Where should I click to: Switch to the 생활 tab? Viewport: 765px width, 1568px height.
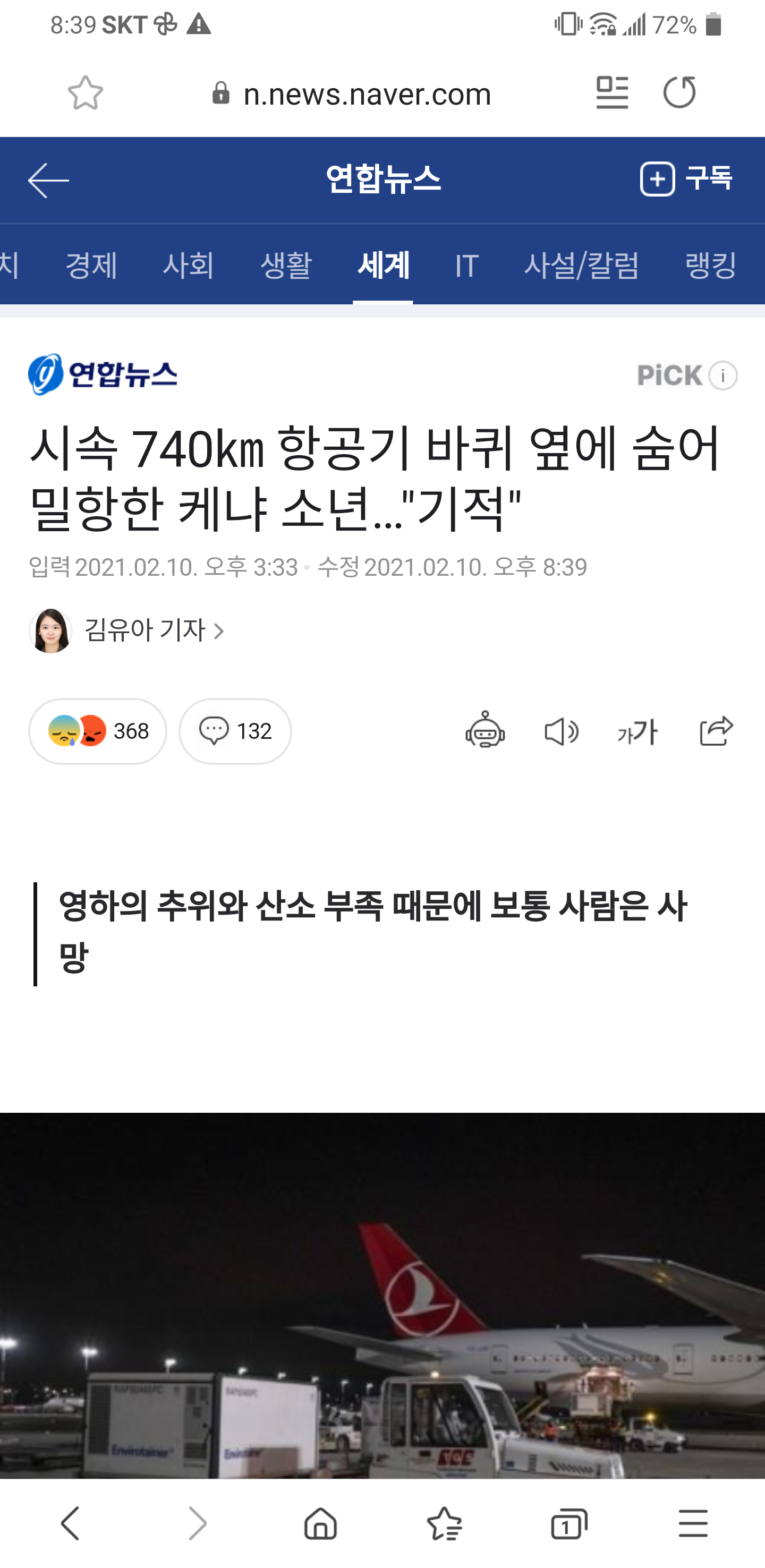[286, 265]
